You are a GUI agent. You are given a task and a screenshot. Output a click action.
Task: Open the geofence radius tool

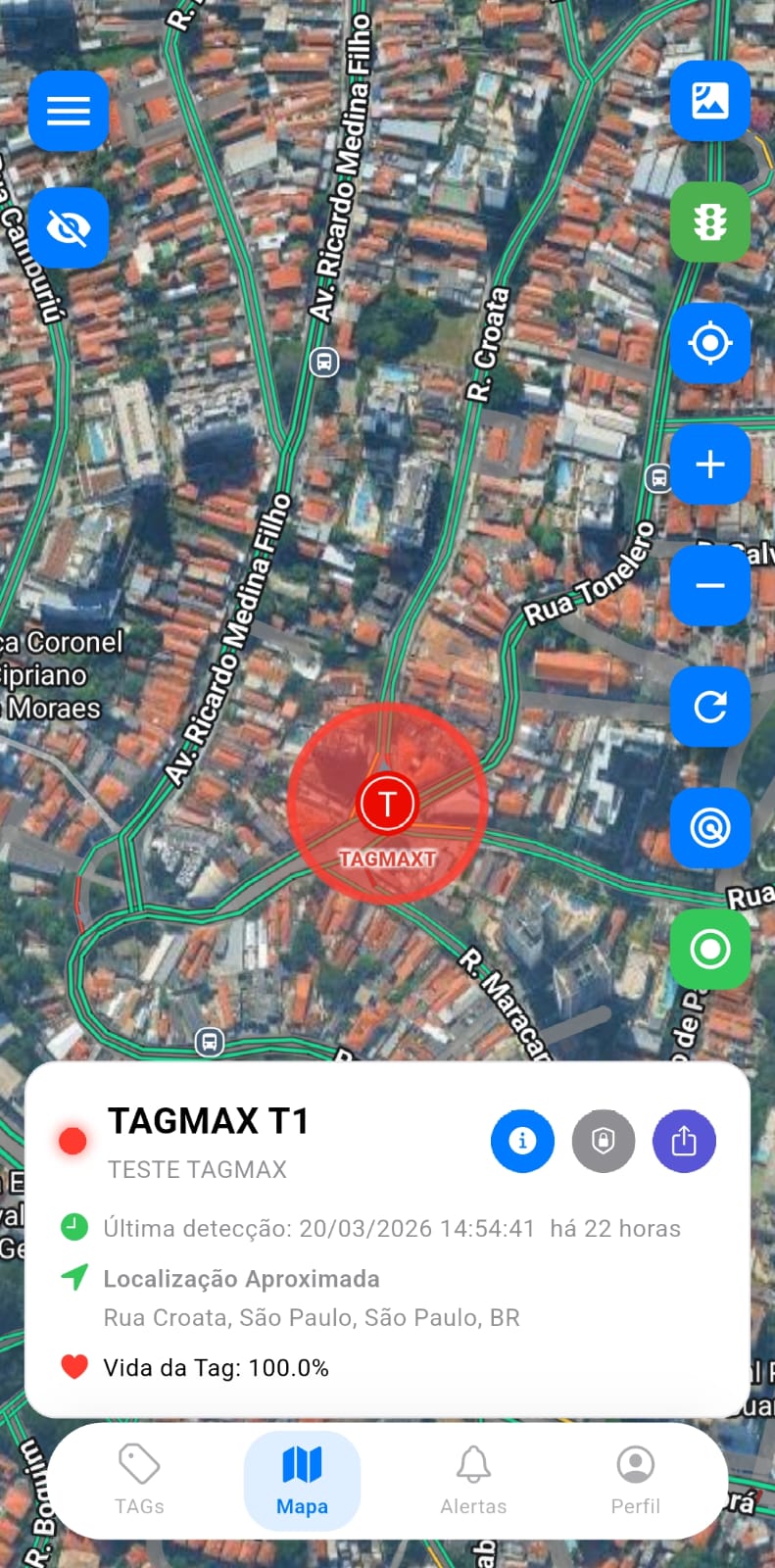tap(710, 828)
